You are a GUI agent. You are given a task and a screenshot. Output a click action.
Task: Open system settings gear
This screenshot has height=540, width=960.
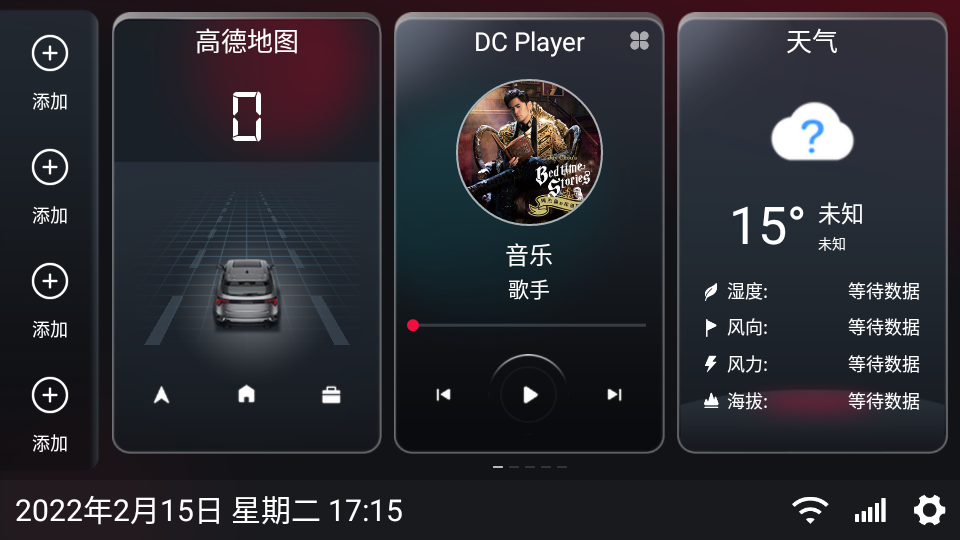click(929, 511)
